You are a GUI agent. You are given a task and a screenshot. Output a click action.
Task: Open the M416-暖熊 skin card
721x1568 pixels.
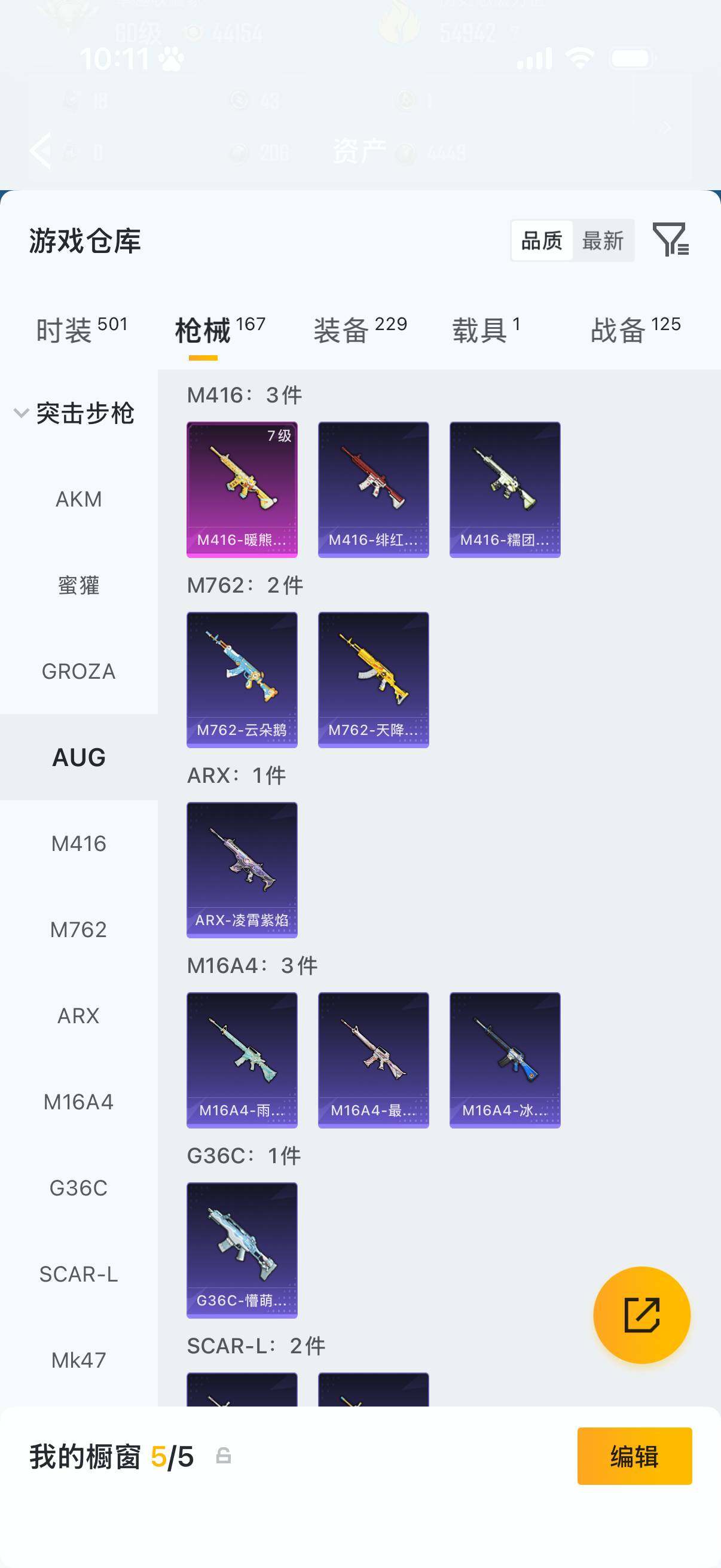242,489
